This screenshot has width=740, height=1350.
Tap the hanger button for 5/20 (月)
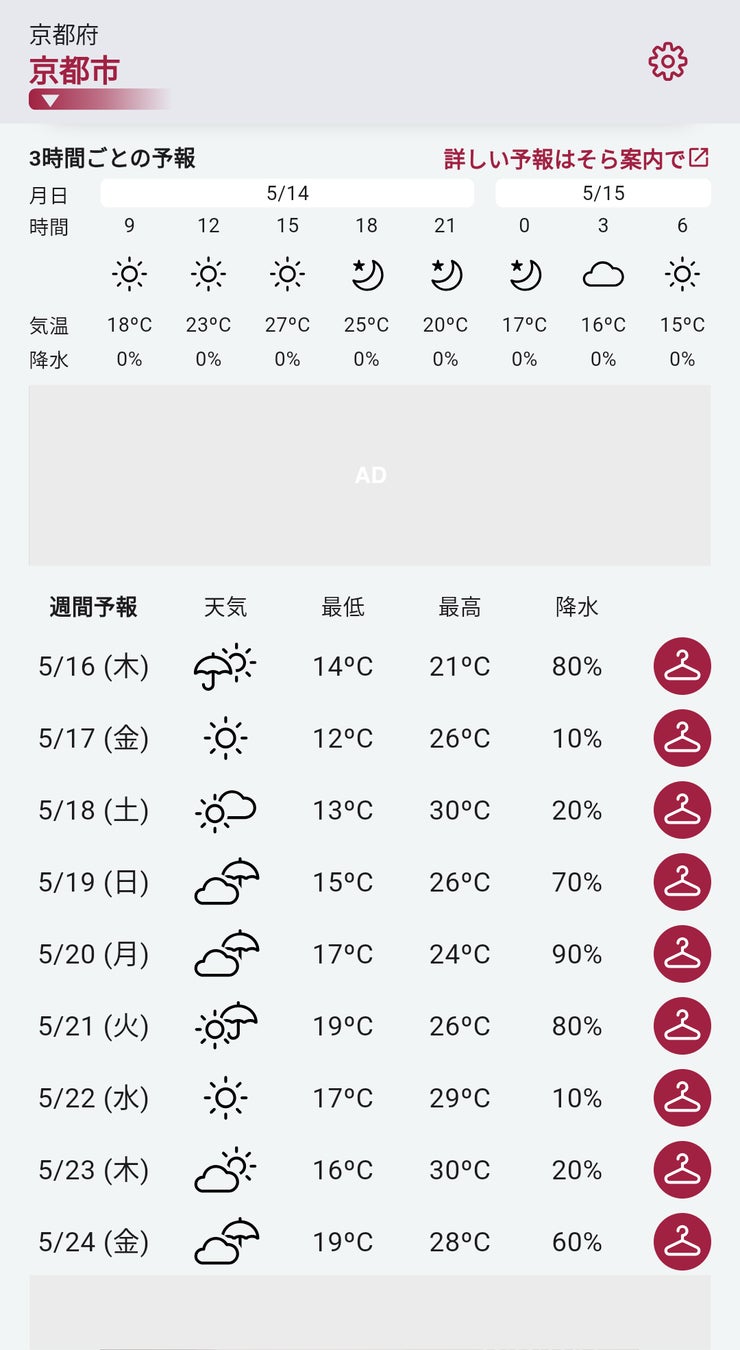click(x=682, y=954)
